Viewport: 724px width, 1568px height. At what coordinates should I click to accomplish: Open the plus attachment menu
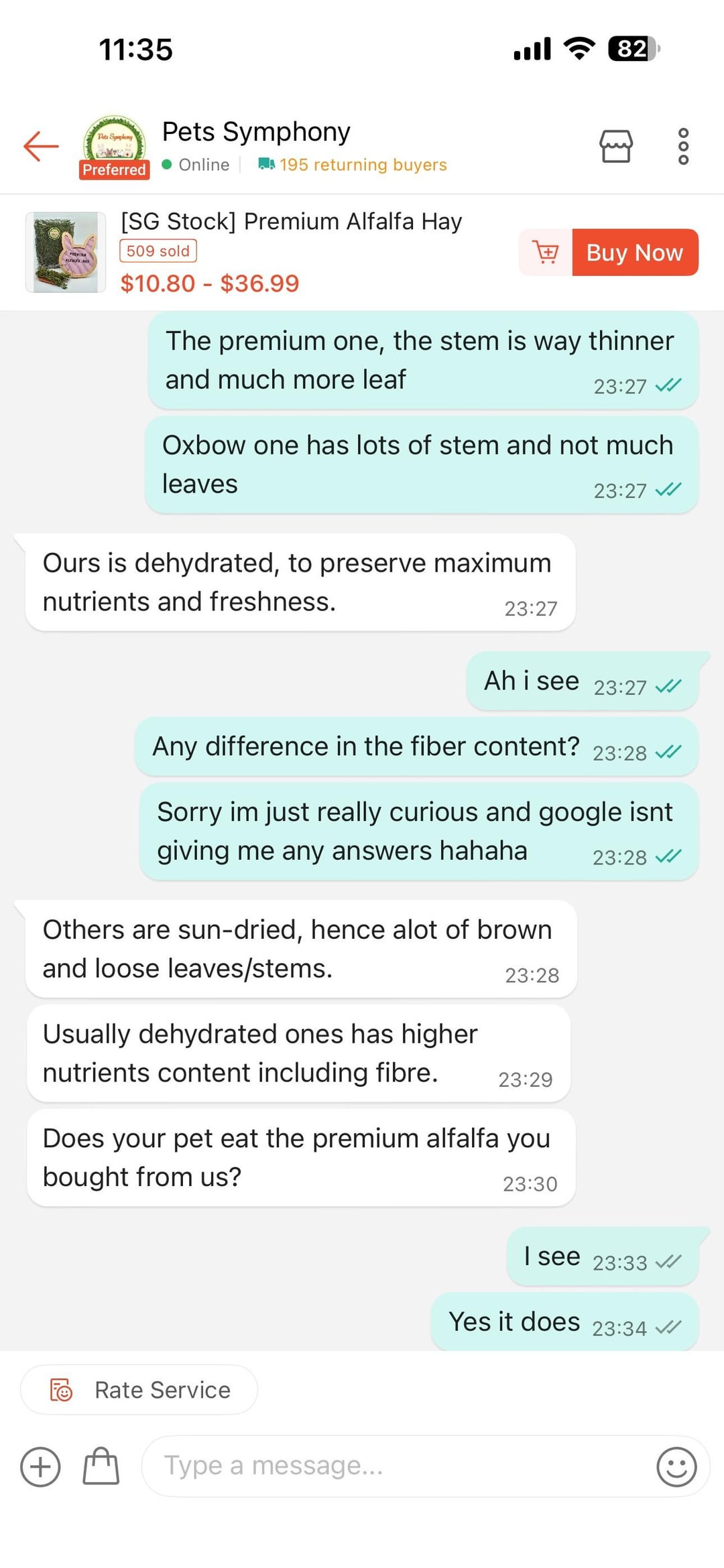40,1467
